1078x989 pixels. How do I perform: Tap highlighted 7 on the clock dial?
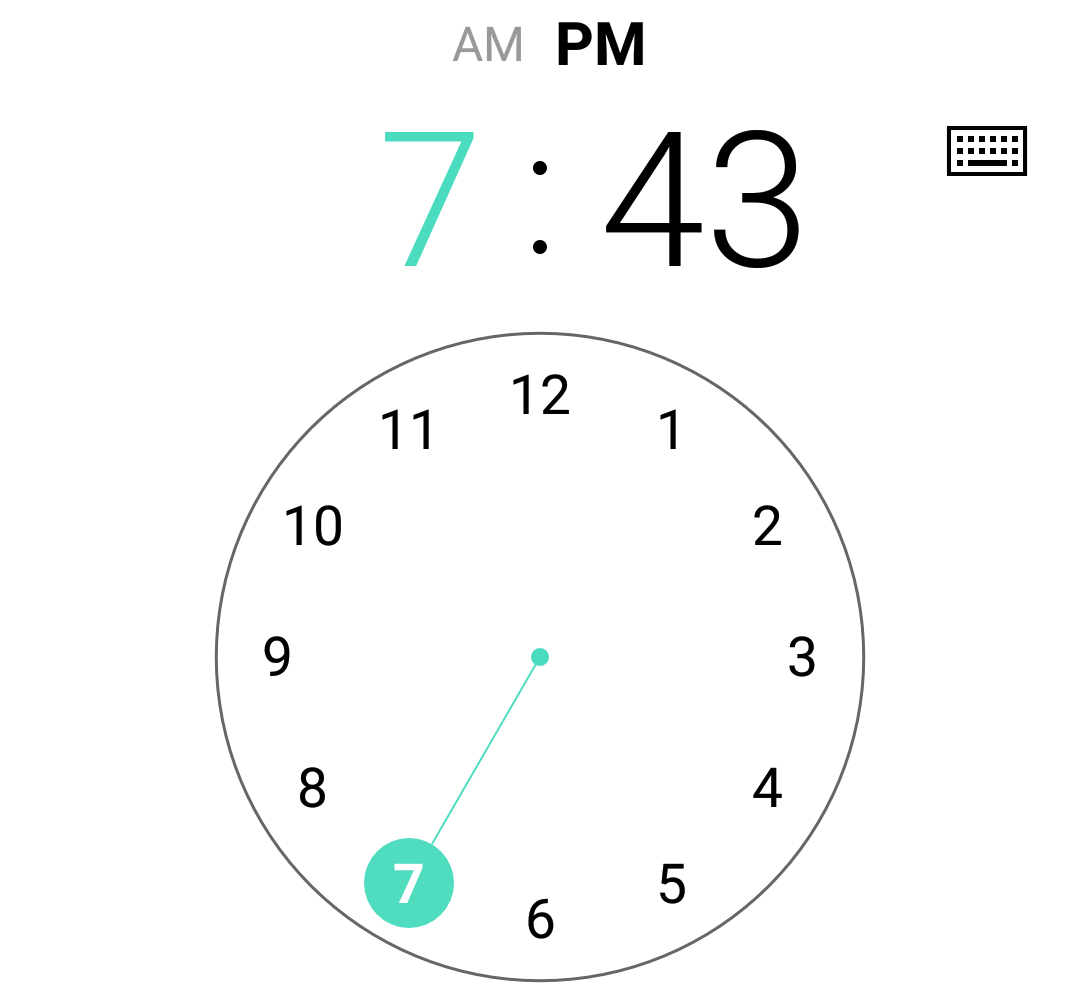pyautogui.click(x=409, y=883)
